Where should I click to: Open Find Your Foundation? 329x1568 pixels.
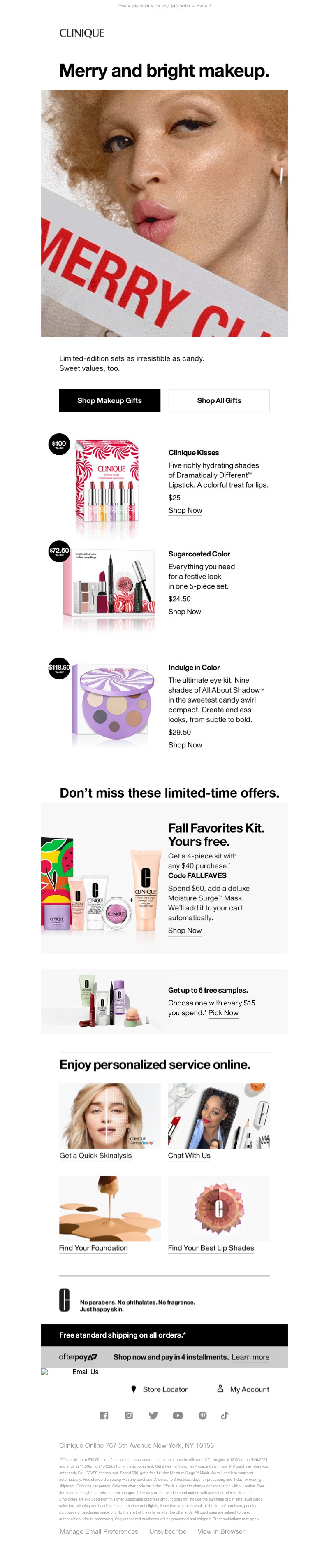click(93, 1248)
